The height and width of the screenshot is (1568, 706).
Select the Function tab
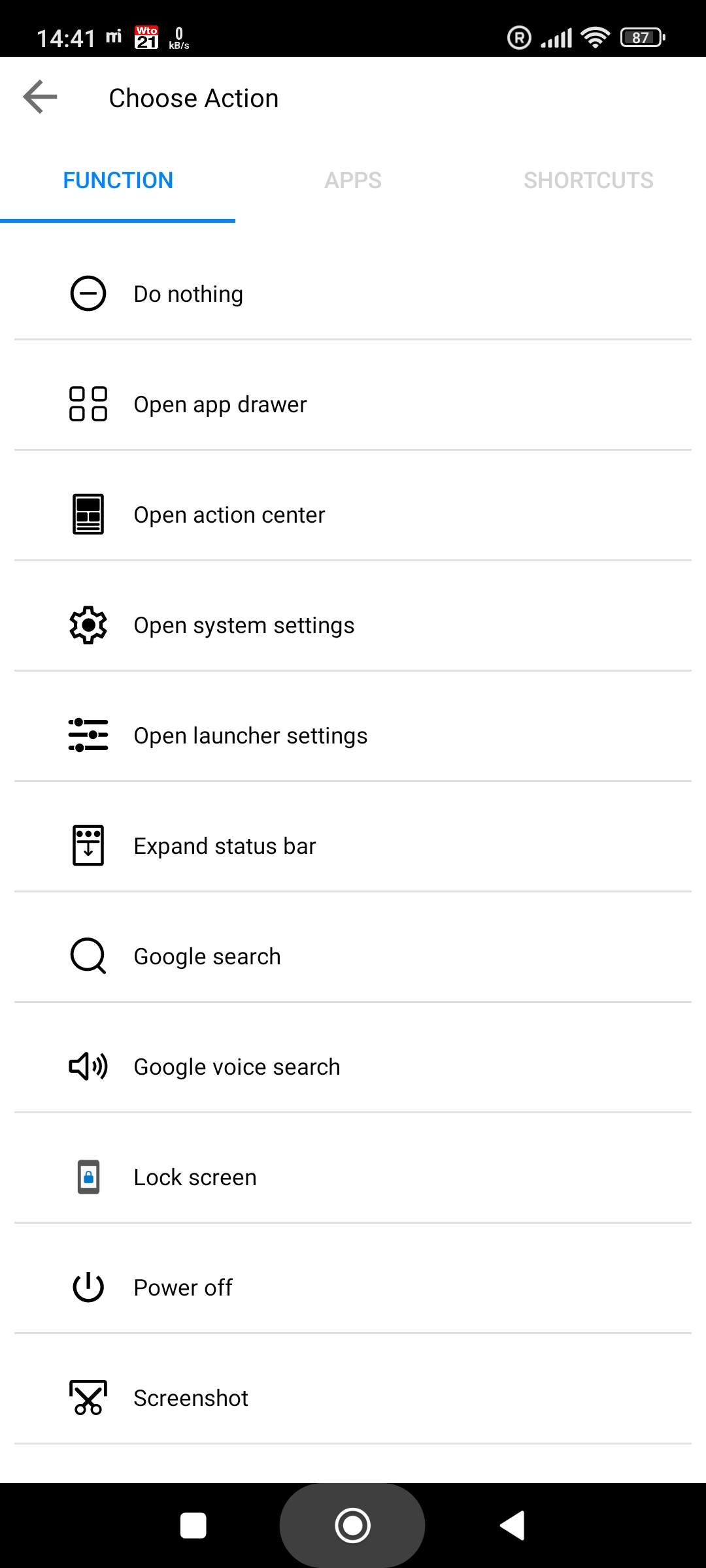pos(118,180)
